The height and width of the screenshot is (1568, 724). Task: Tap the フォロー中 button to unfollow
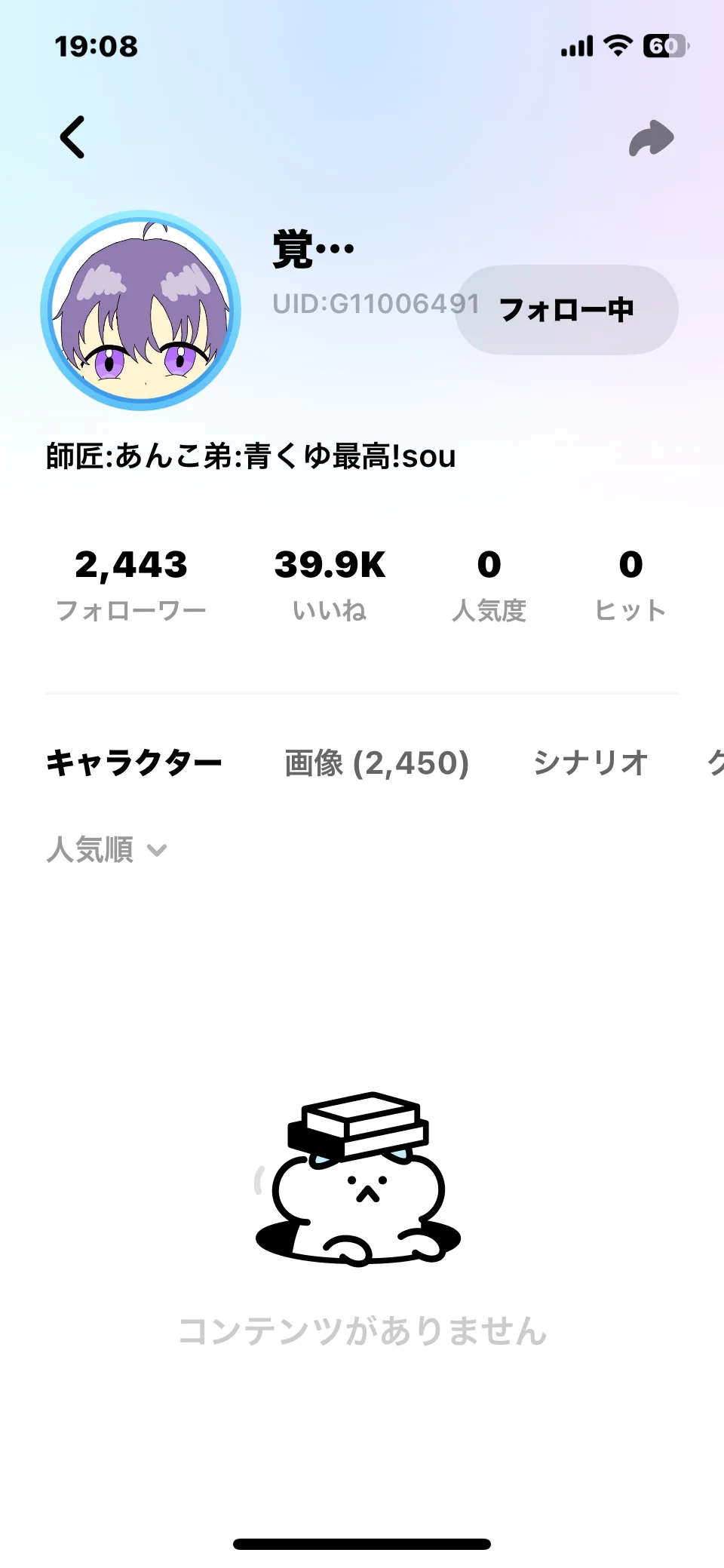click(x=566, y=310)
